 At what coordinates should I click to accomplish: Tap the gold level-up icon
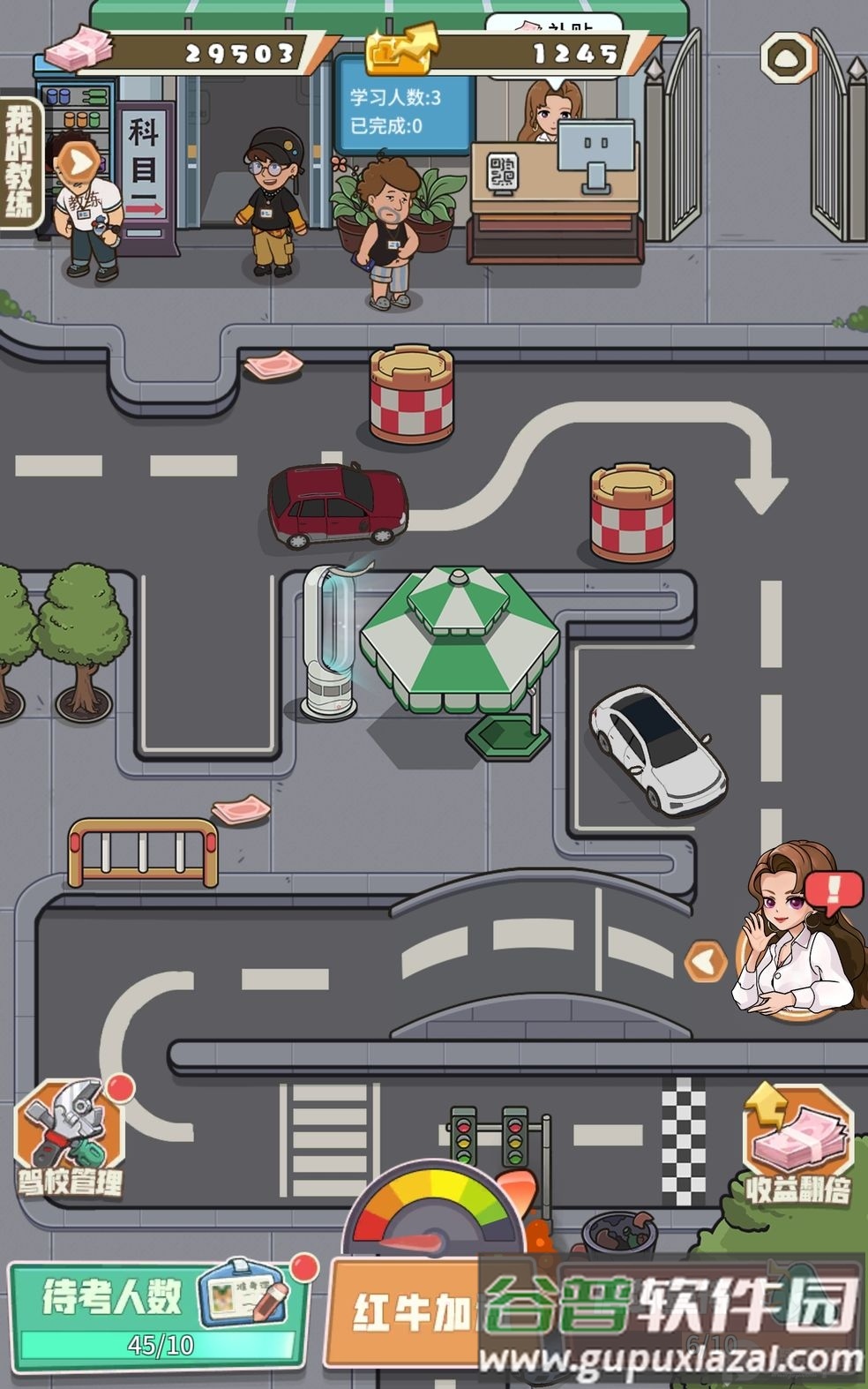click(401, 50)
